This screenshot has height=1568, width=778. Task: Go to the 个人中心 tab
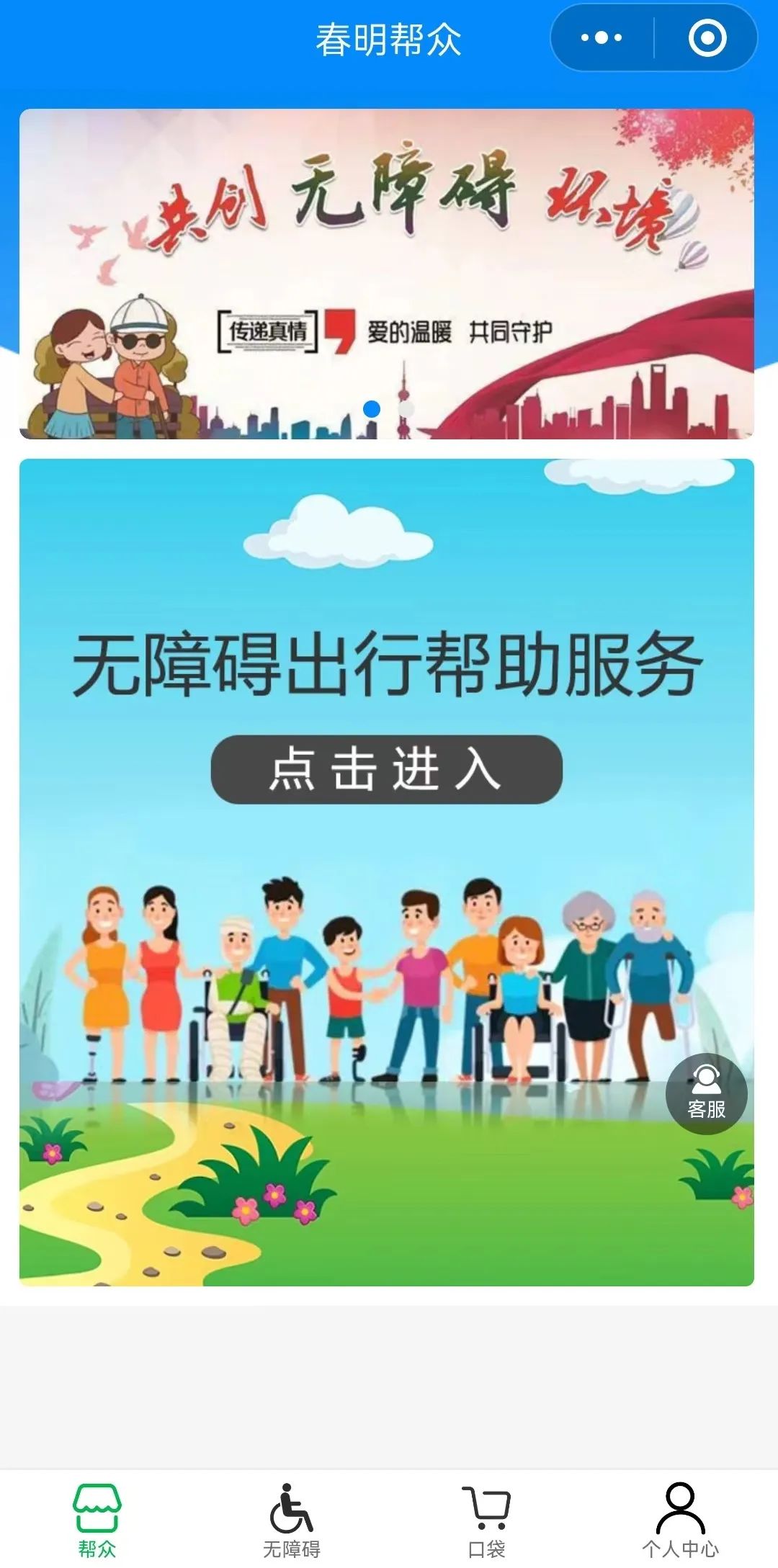tap(680, 1518)
